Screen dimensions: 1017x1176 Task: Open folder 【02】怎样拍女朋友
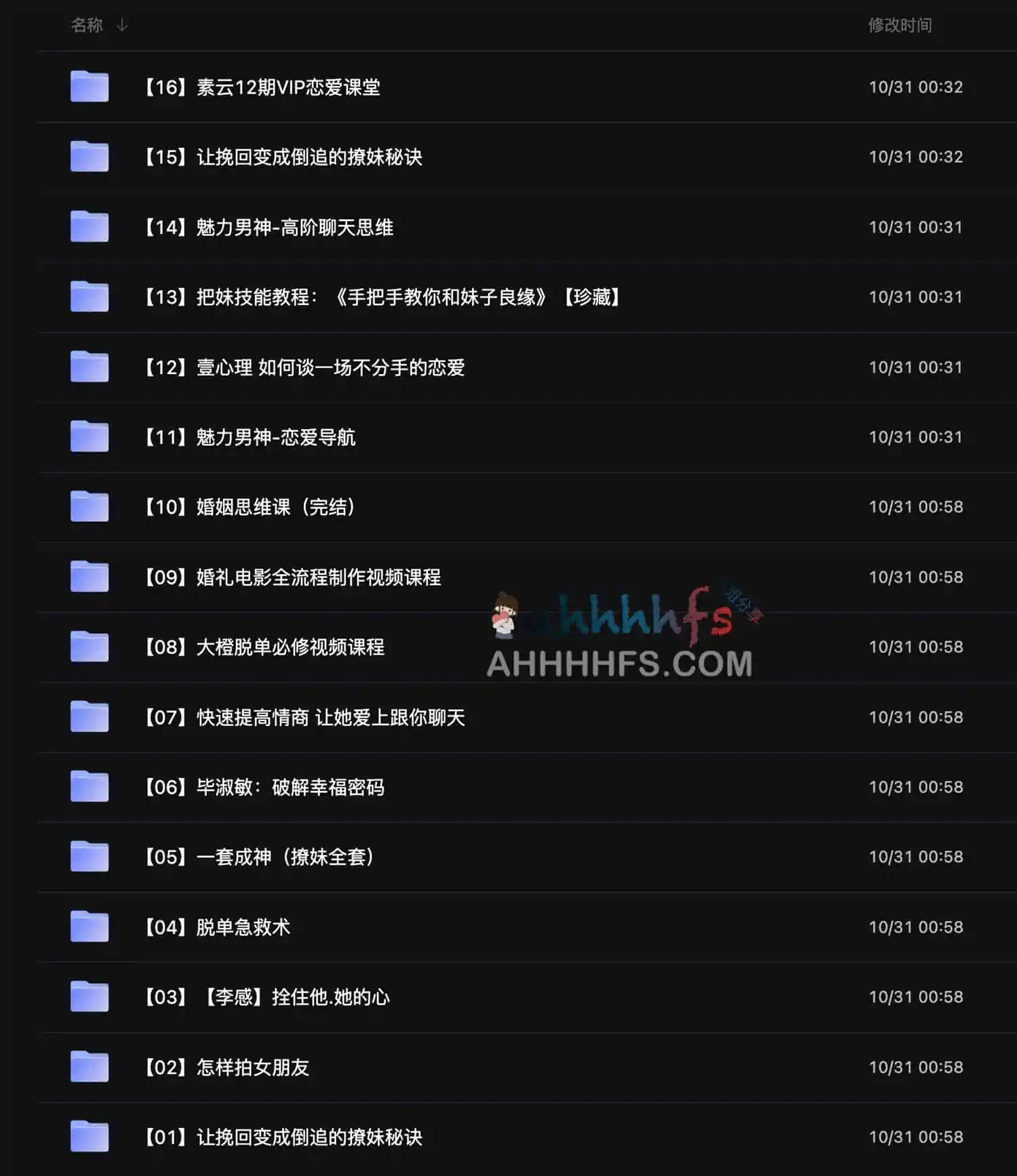pos(226,1068)
